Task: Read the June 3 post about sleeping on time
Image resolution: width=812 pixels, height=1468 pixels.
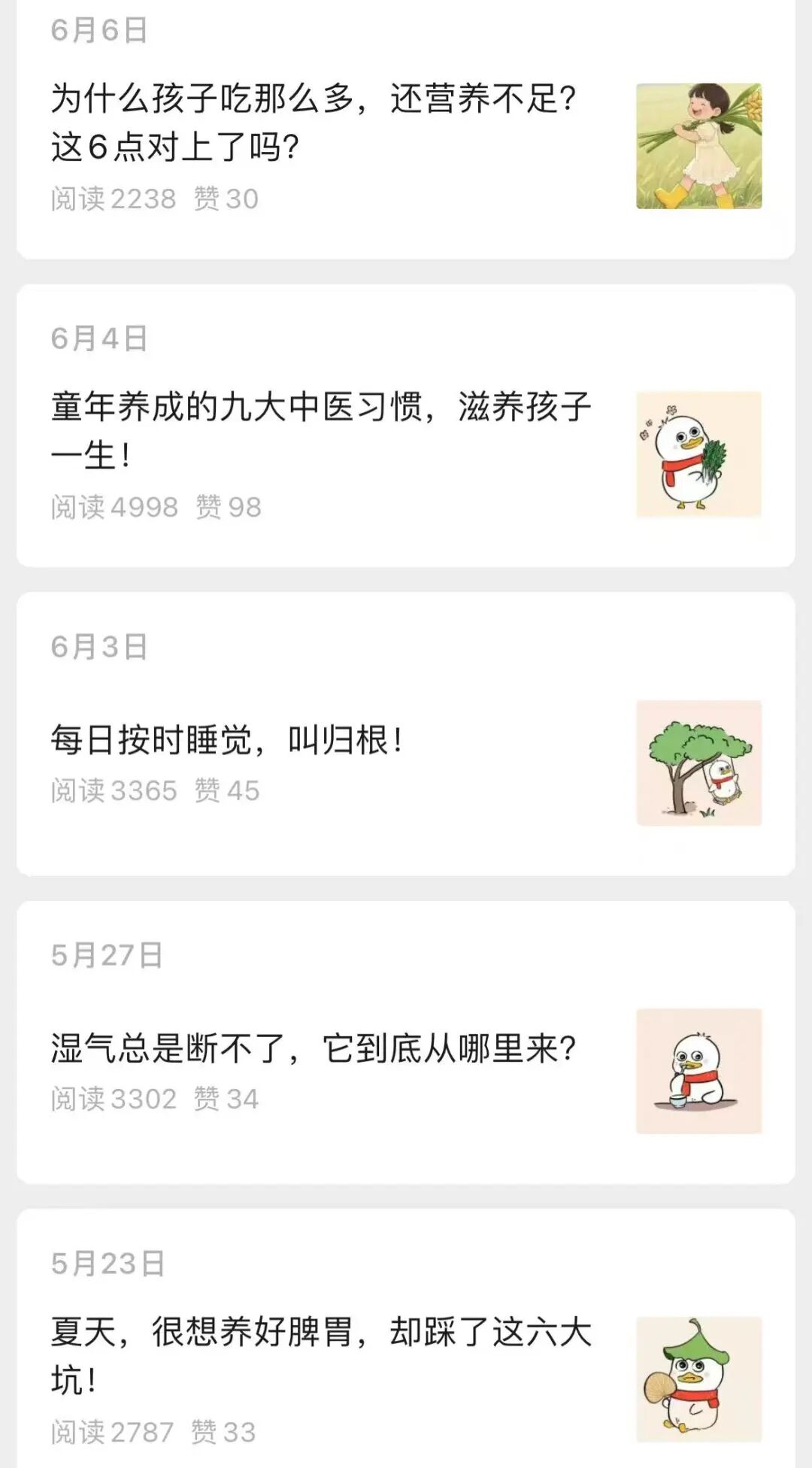Action: (x=227, y=741)
